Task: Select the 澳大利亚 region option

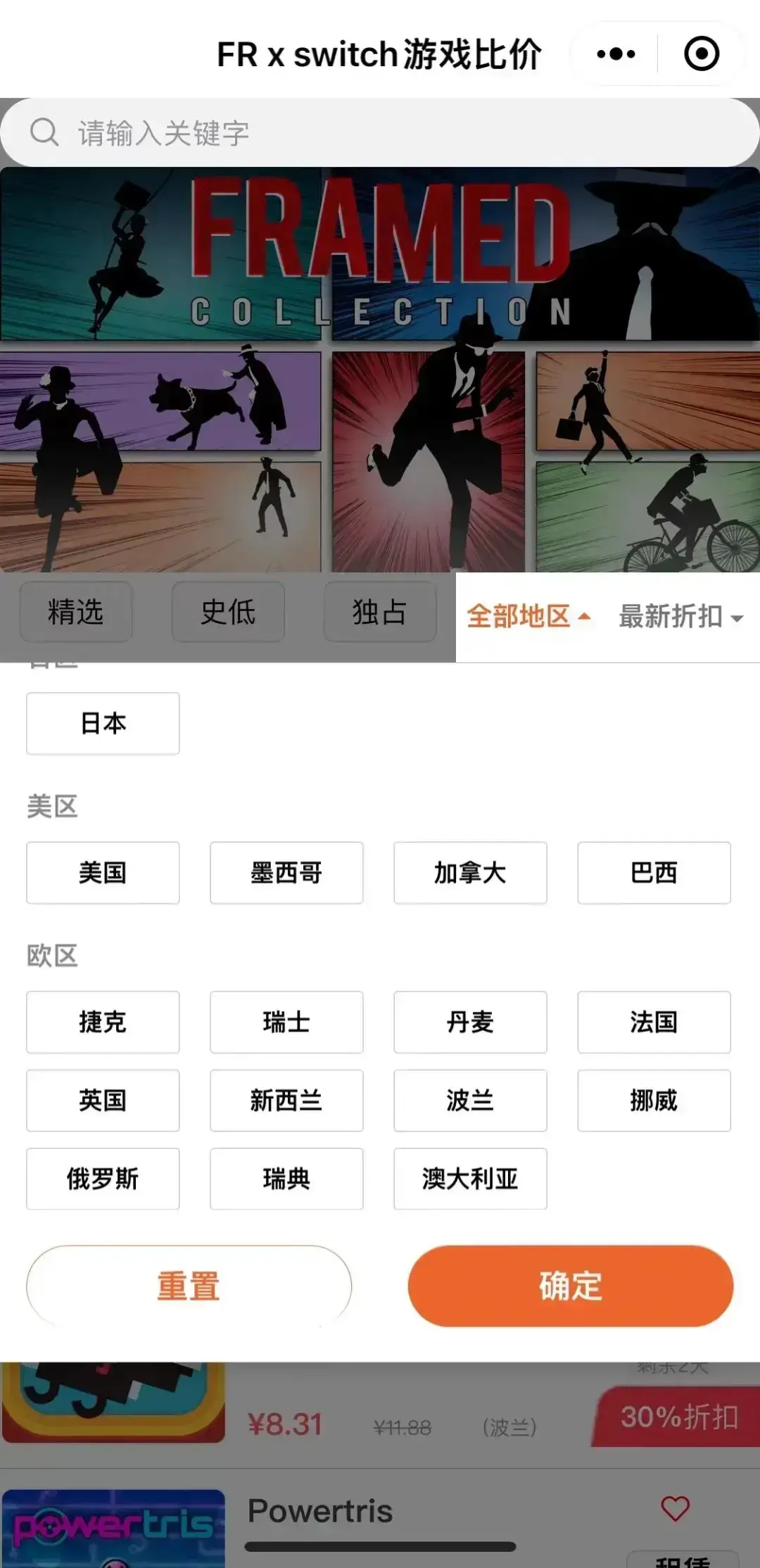Action: point(469,1179)
